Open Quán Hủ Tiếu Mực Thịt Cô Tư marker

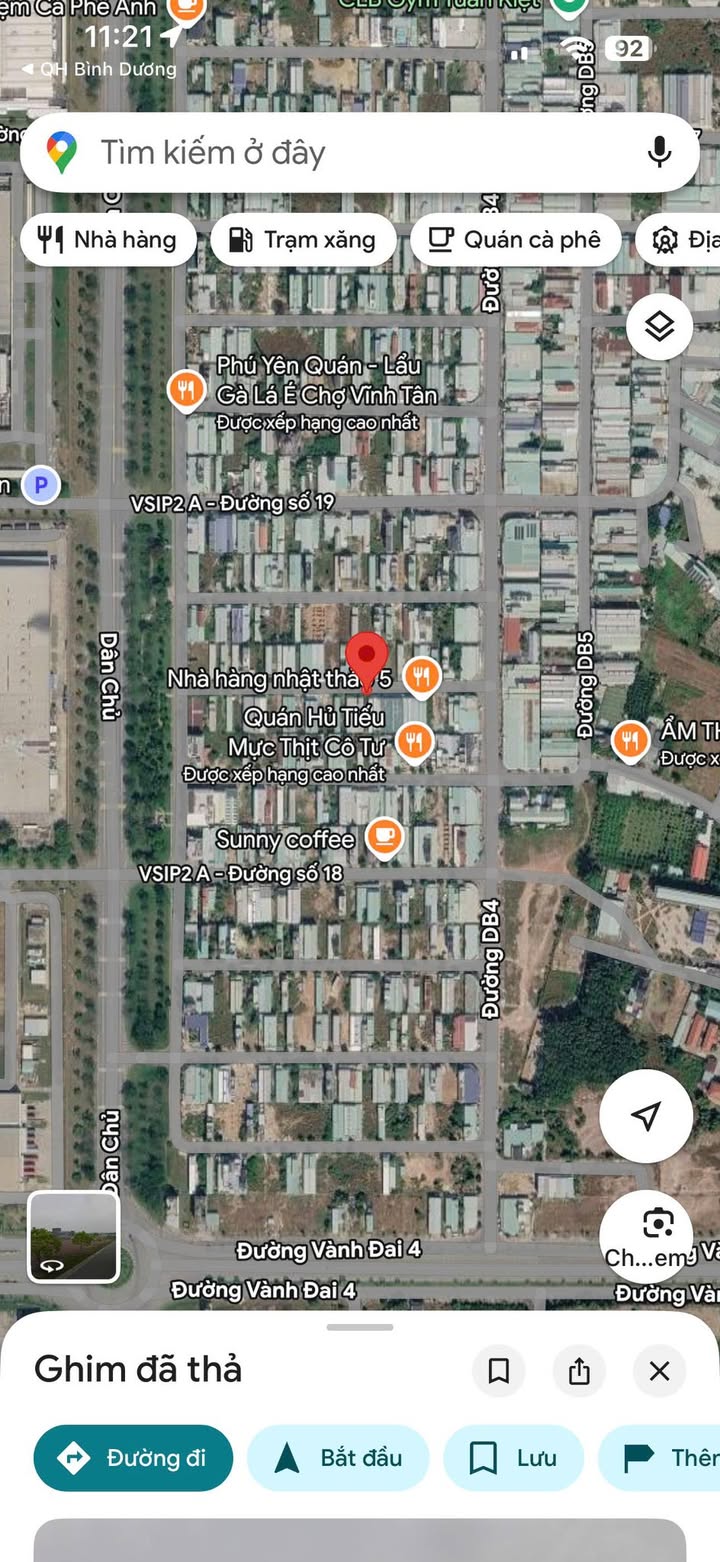[x=414, y=742]
